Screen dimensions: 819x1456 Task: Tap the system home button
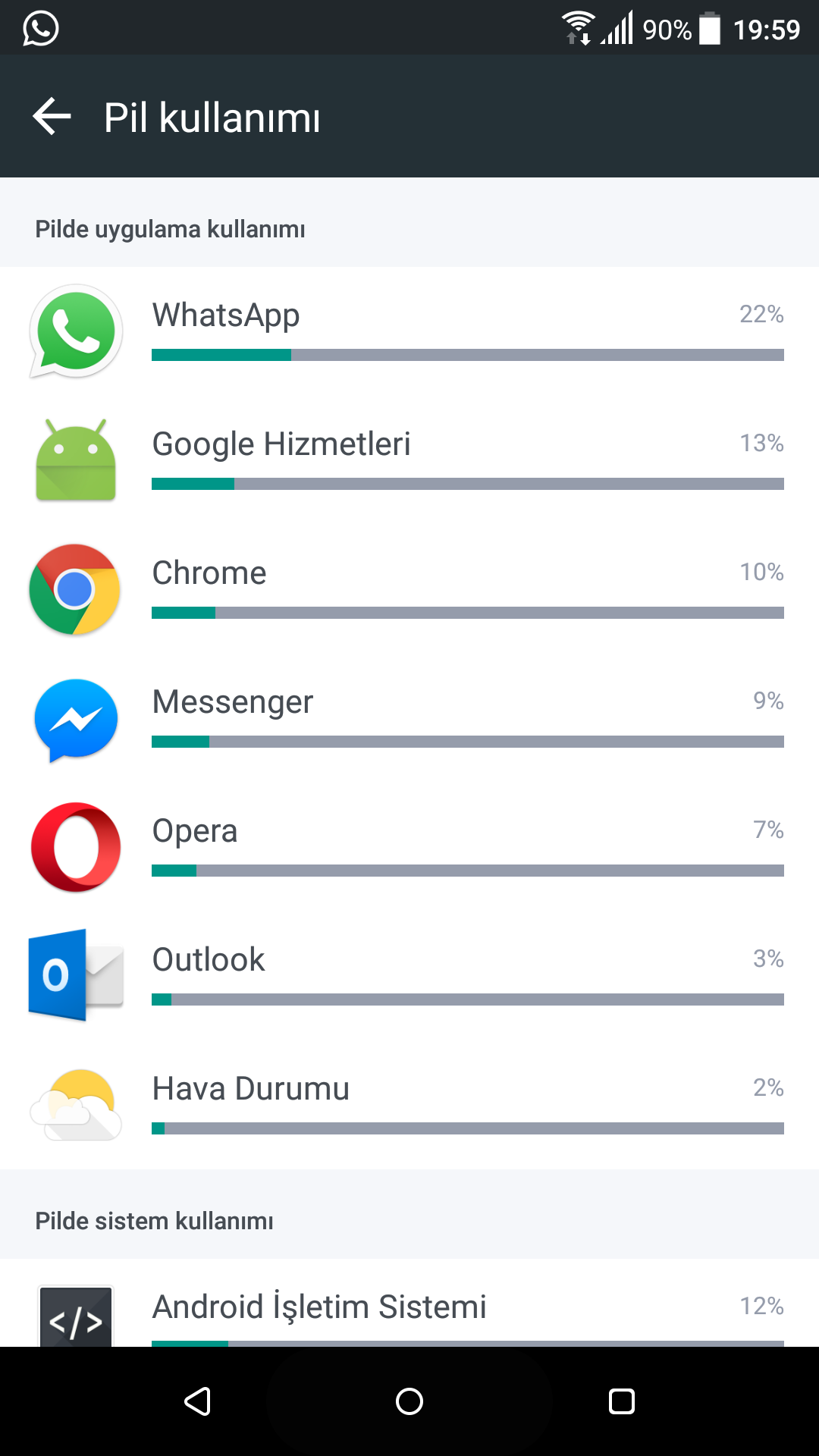point(409,1401)
